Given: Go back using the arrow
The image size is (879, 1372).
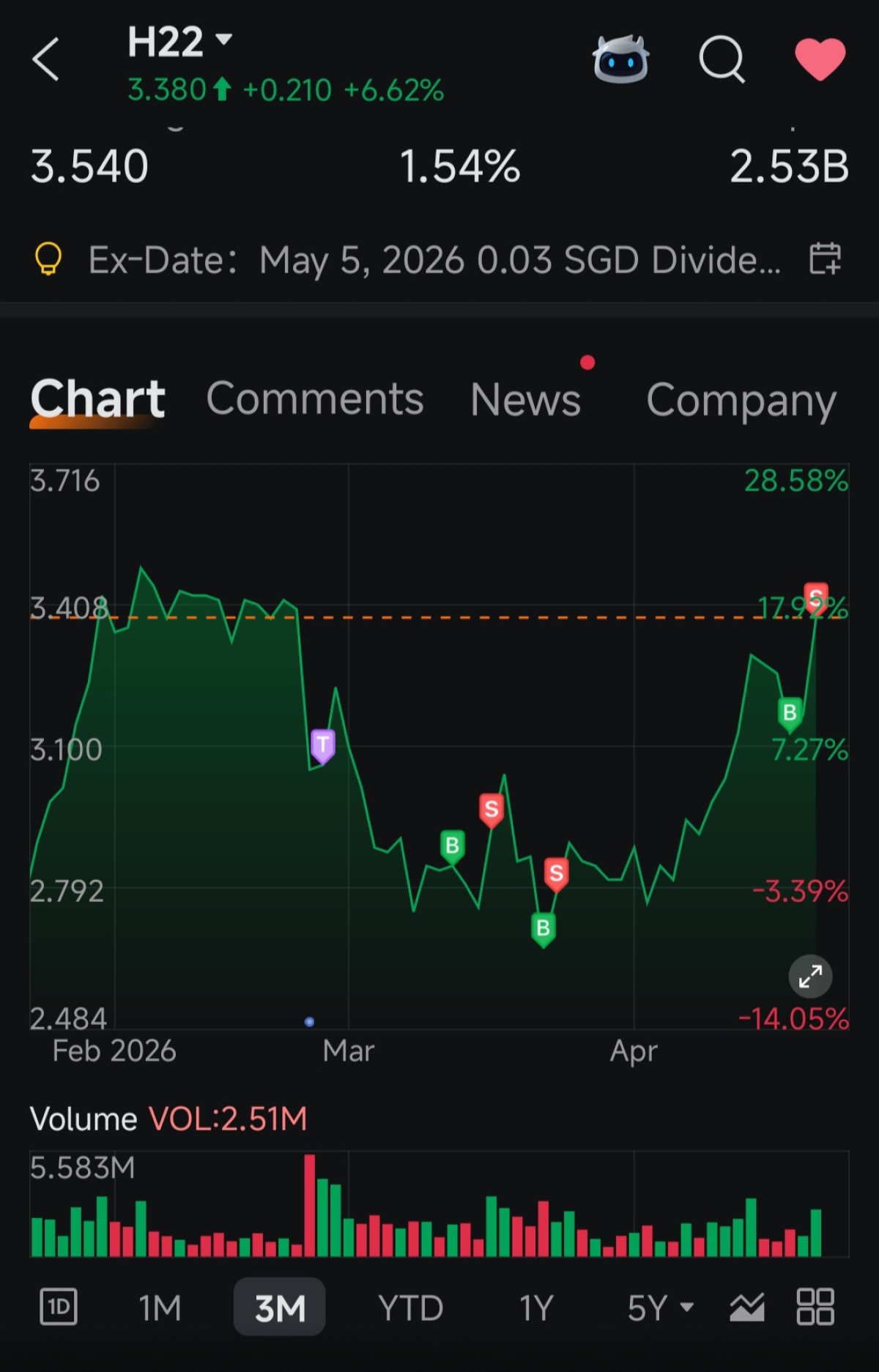Looking at the screenshot, I should [45, 59].
